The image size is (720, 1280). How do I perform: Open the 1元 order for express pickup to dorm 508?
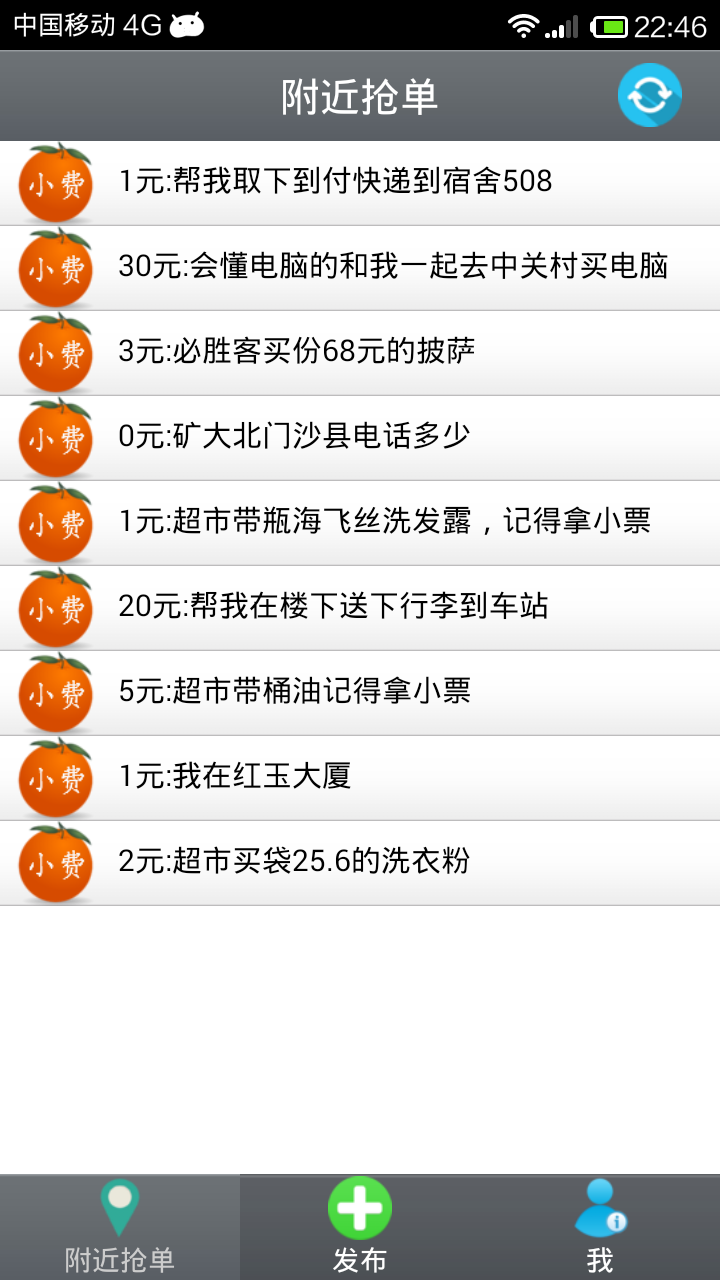pos(360,183)
